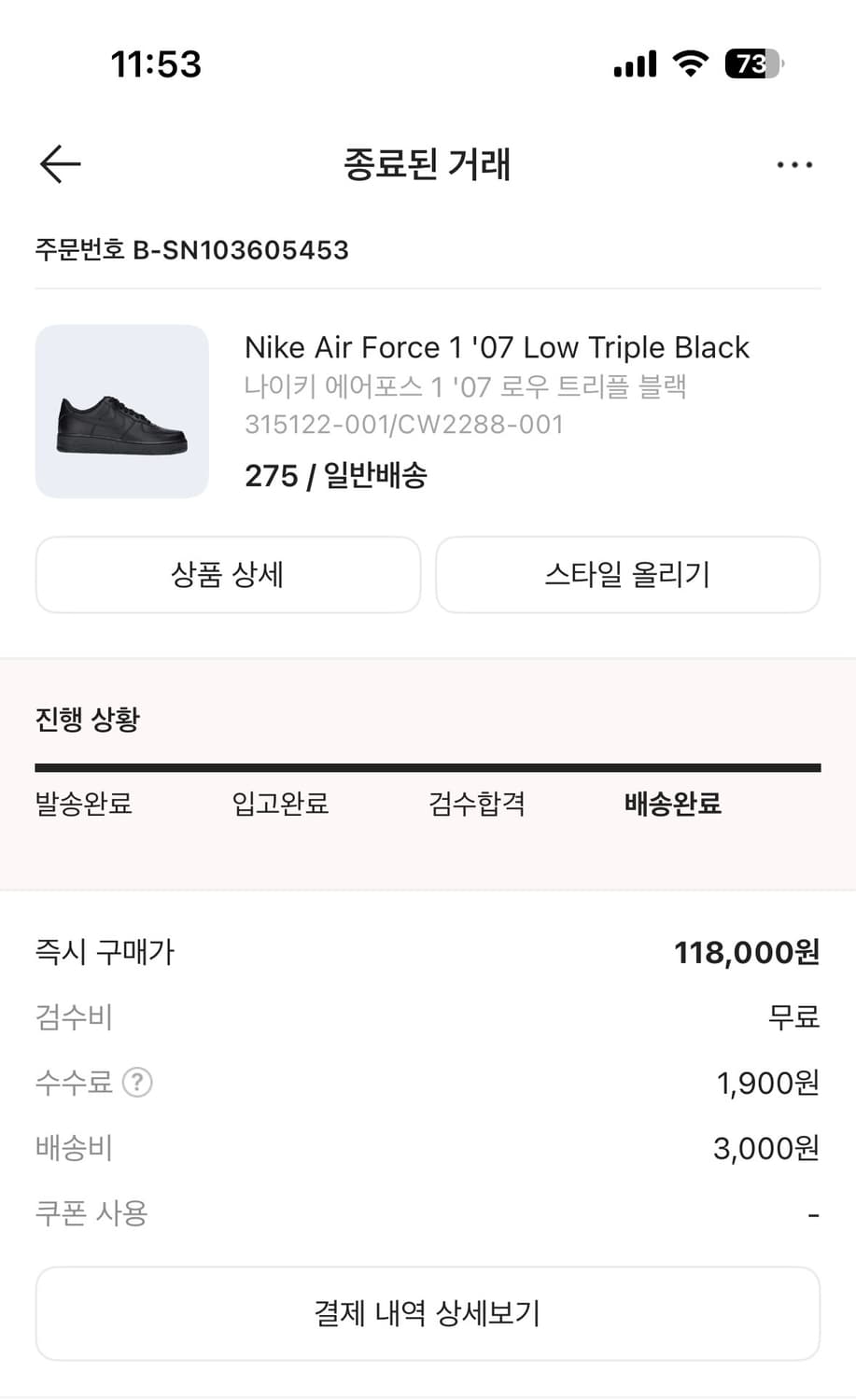Select the 배송완료 progress stage
The height and width of the screenshot is (1400, 856).
tap(673, 804)
